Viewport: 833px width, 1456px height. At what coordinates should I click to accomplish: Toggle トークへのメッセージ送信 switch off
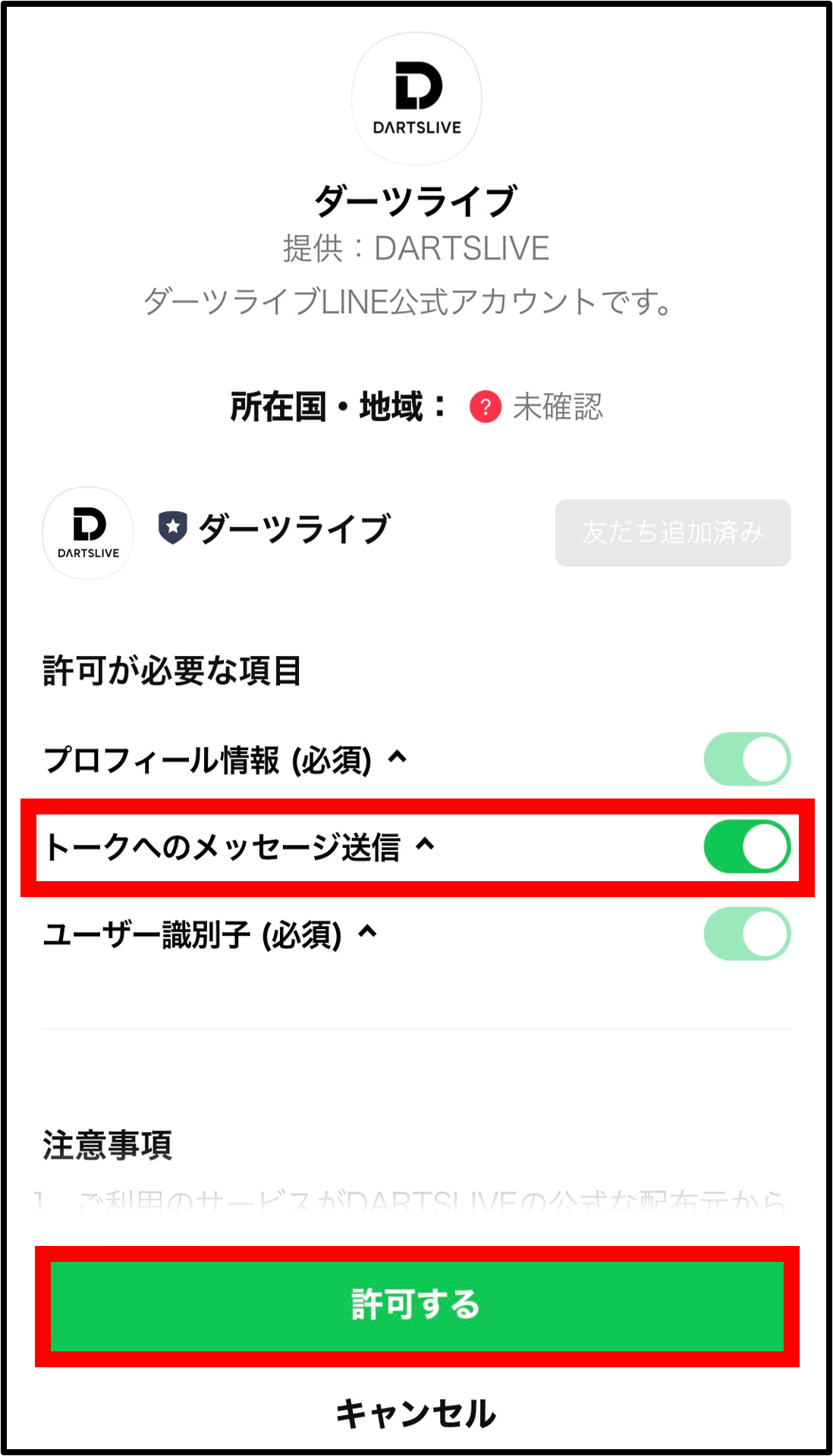point(747,846)
